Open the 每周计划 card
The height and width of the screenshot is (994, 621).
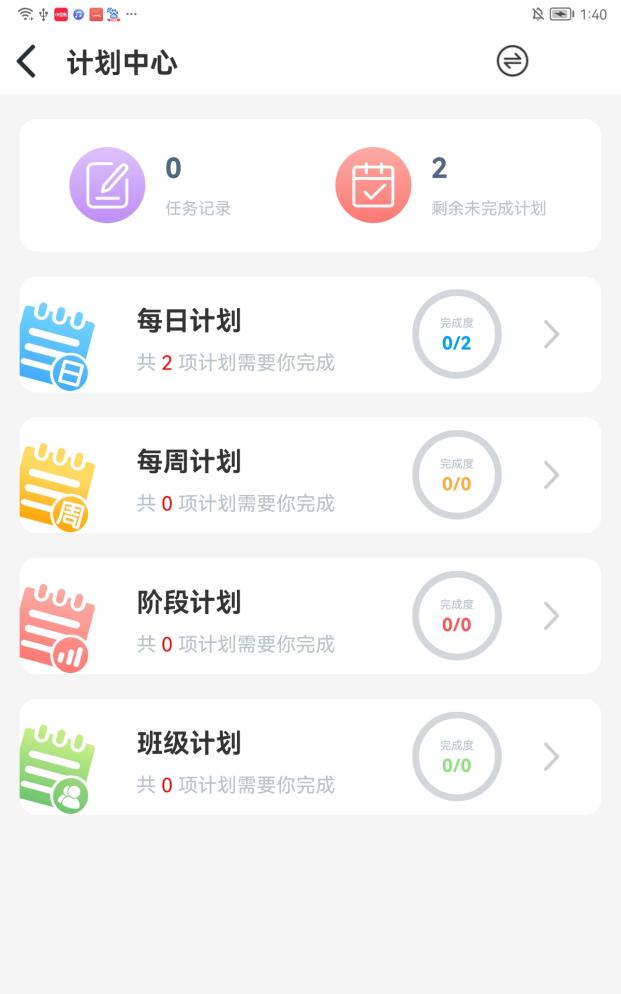tap(310, 475)
